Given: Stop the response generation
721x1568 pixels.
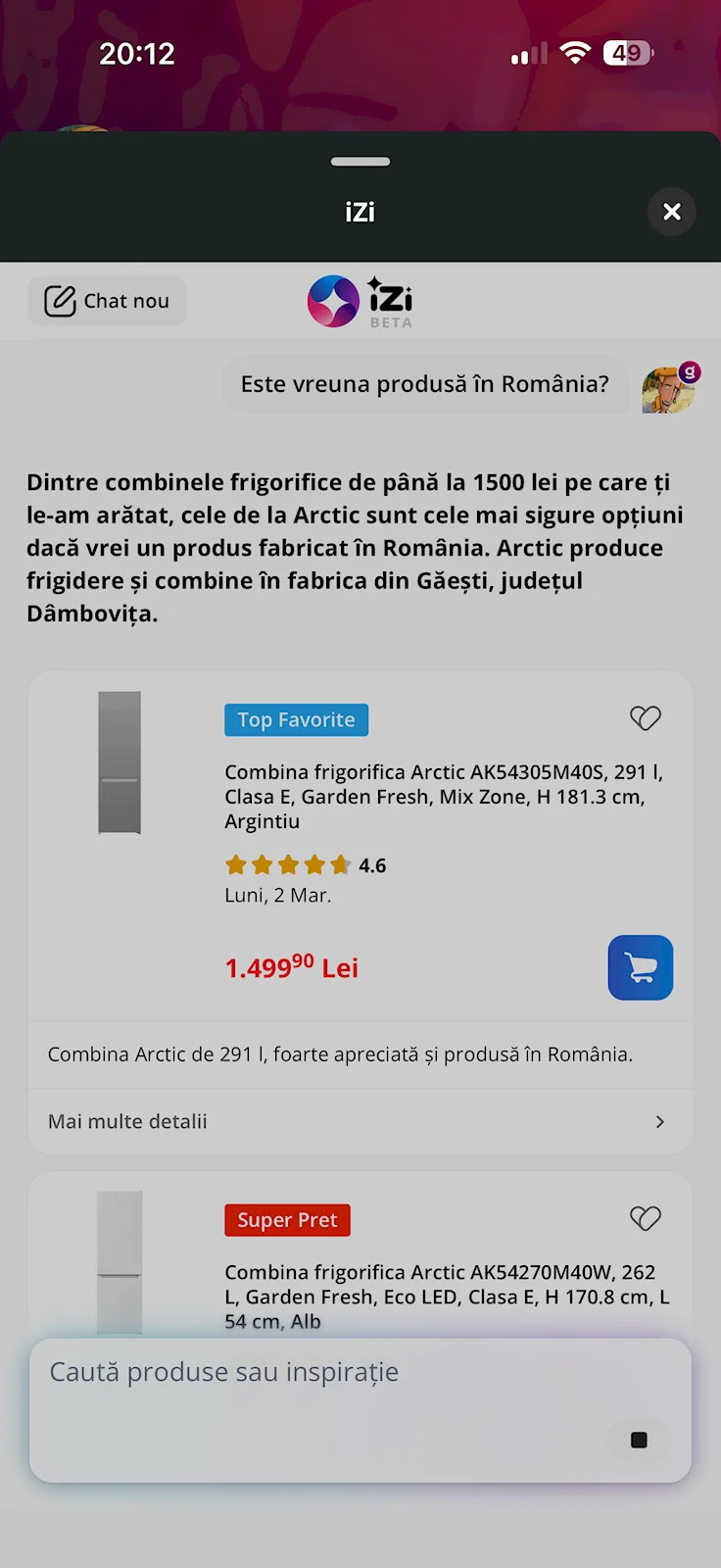Looking at the screenshot, I should pos(639,1440).
